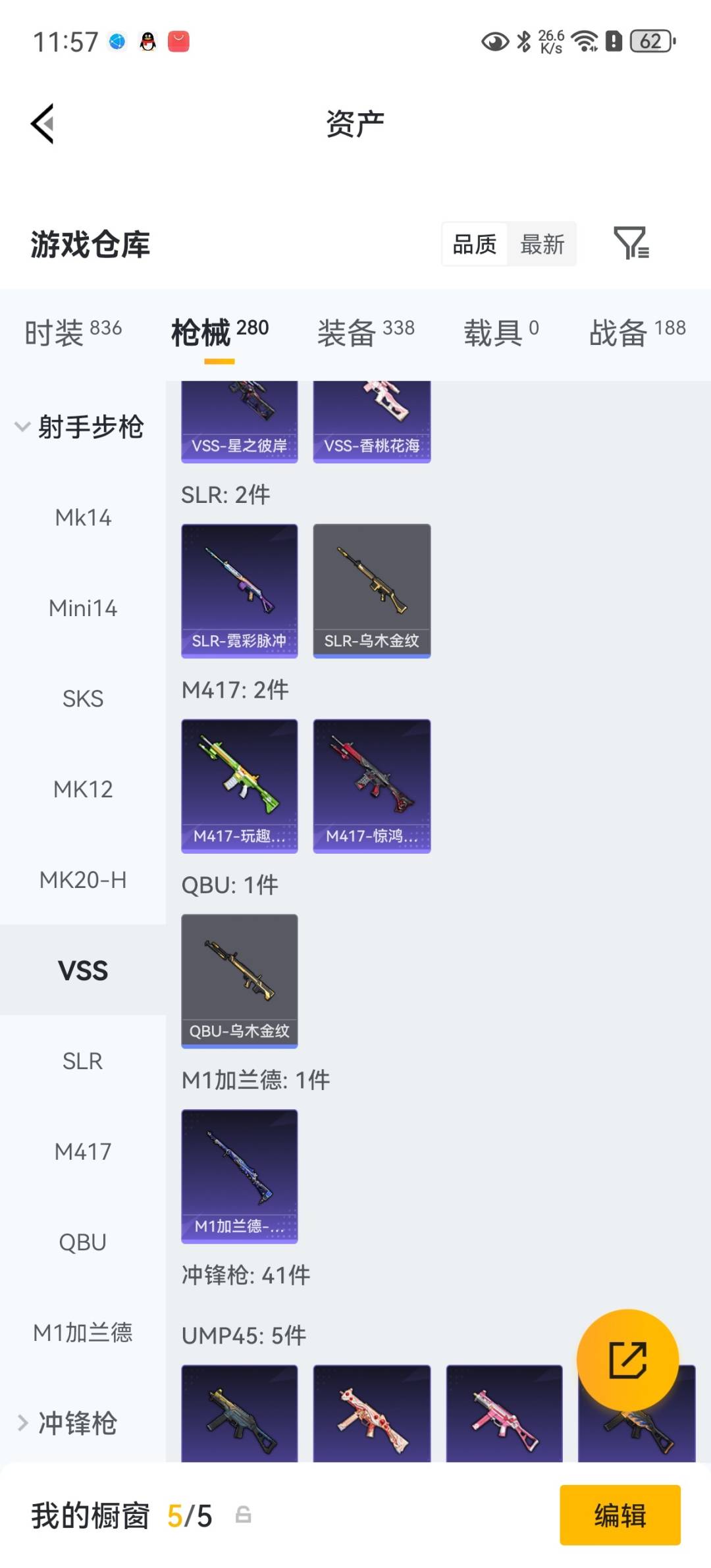Tap the yellow floating share button
711x1568 pixels.
click(627, 1359)
